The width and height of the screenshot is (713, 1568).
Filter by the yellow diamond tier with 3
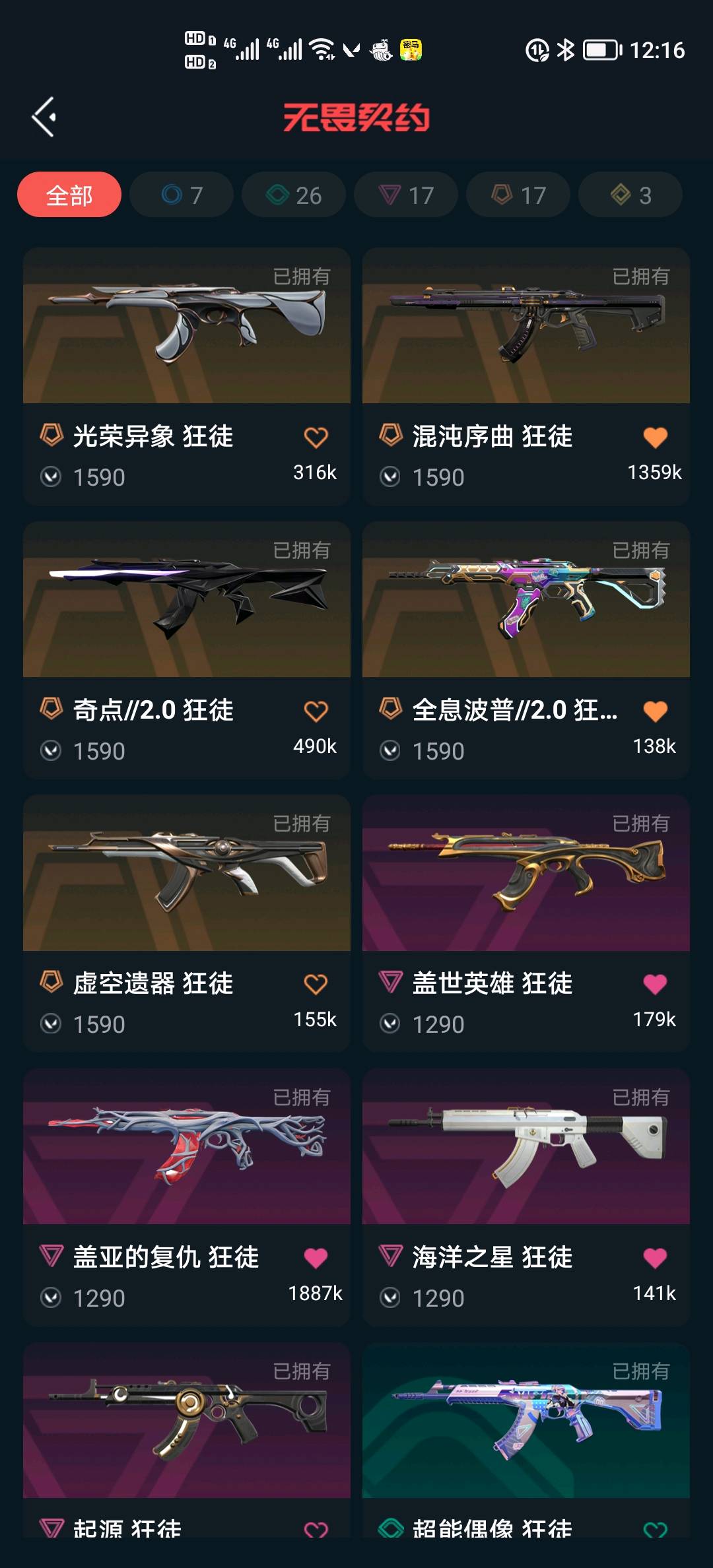630,195
